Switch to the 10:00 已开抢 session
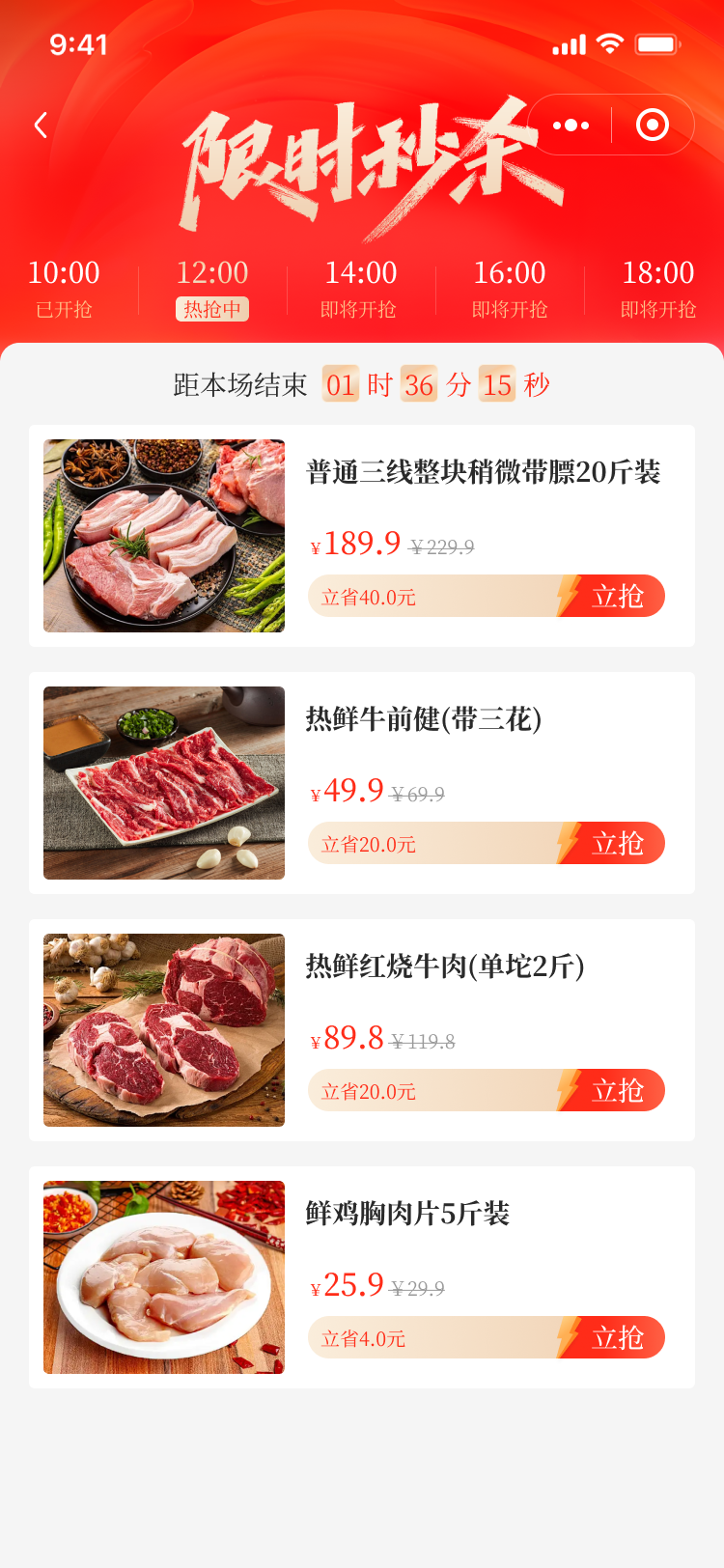This screenshot has width=724, height=1568. click(64, 288)
